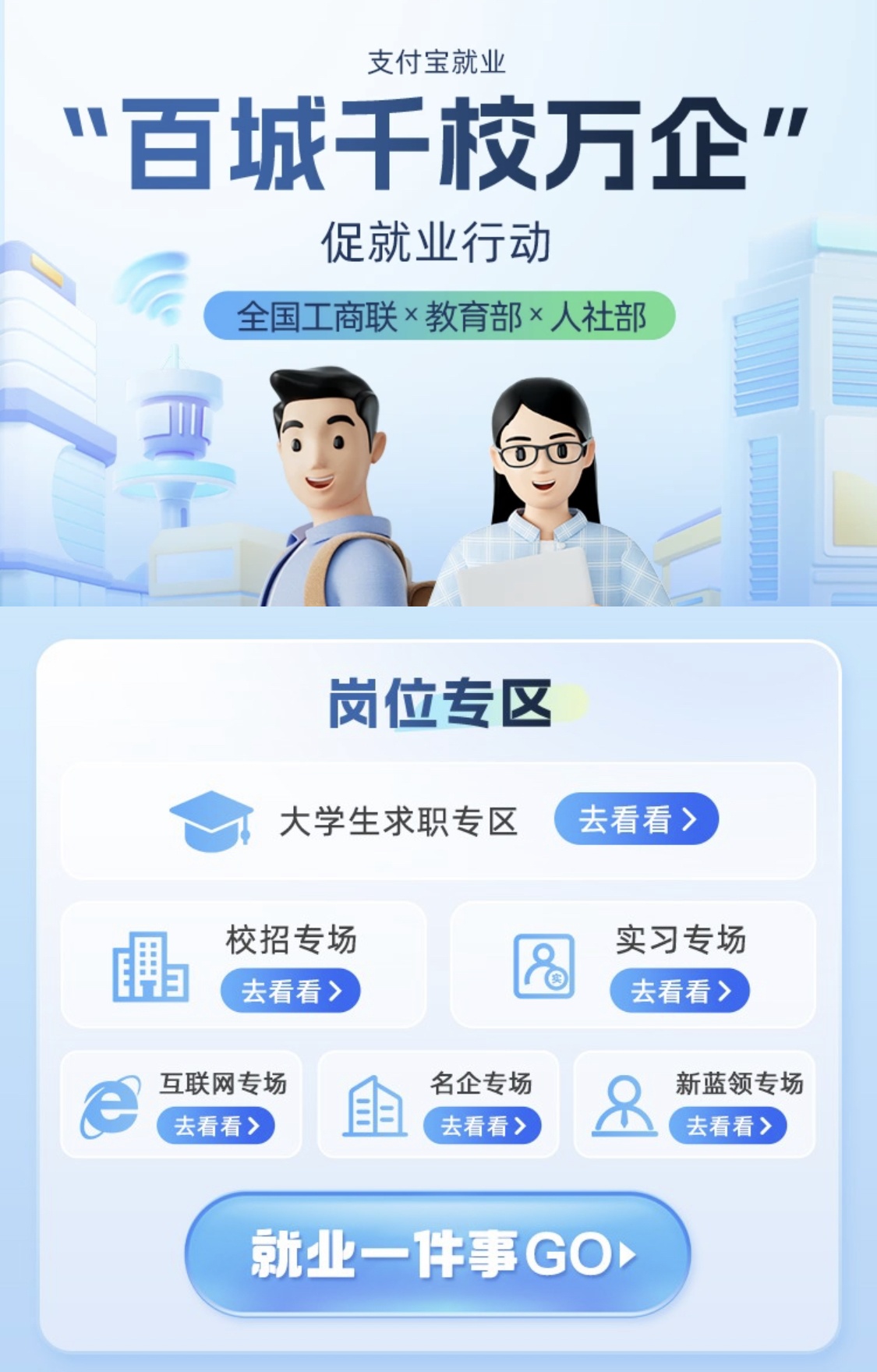View the 实习专场 via its 去看看 button
Image resolution: width=877 pixels, height=1372 pixels.
click(x=679, y=991)
